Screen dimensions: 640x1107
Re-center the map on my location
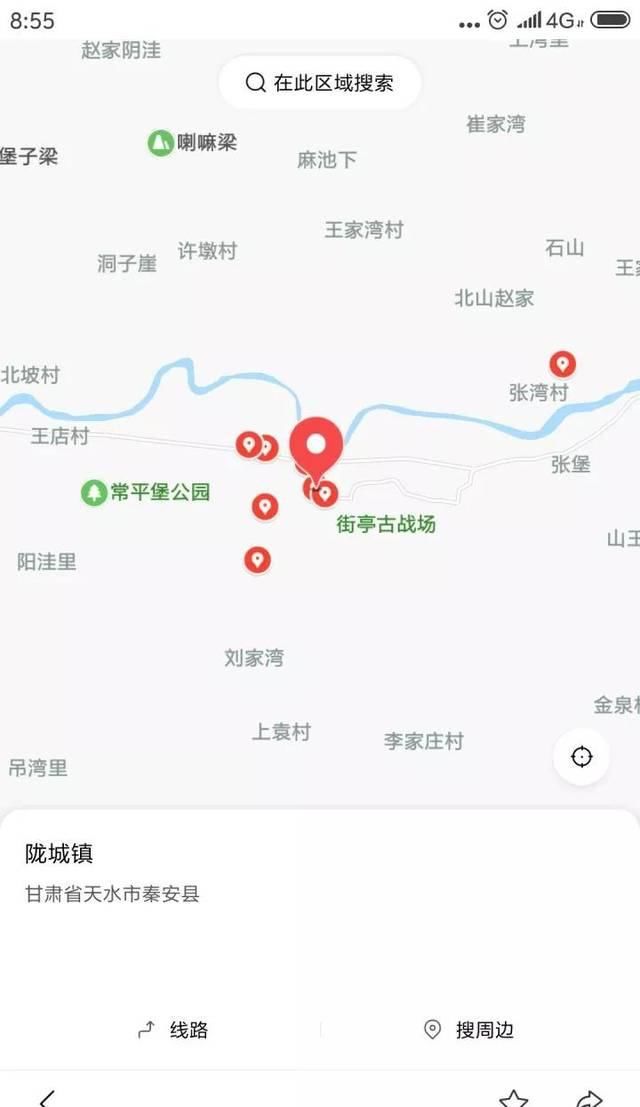tap(581, 757)
